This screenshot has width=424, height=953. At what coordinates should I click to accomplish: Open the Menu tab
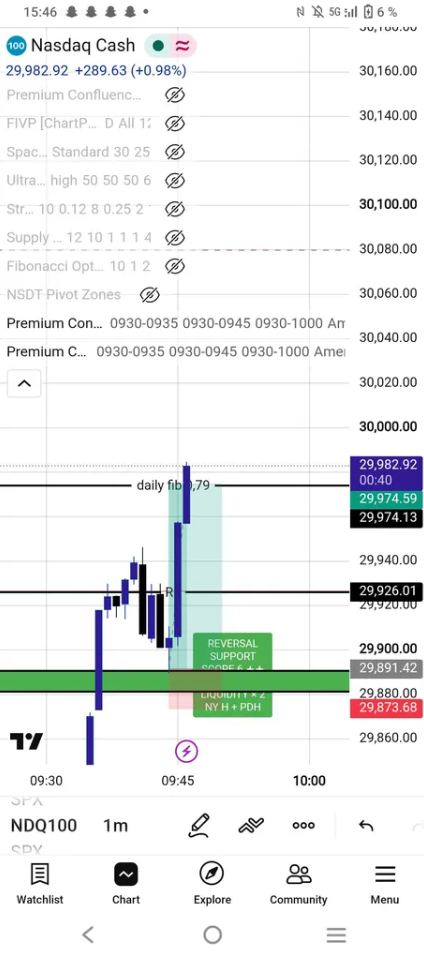[x=385, y=884]
